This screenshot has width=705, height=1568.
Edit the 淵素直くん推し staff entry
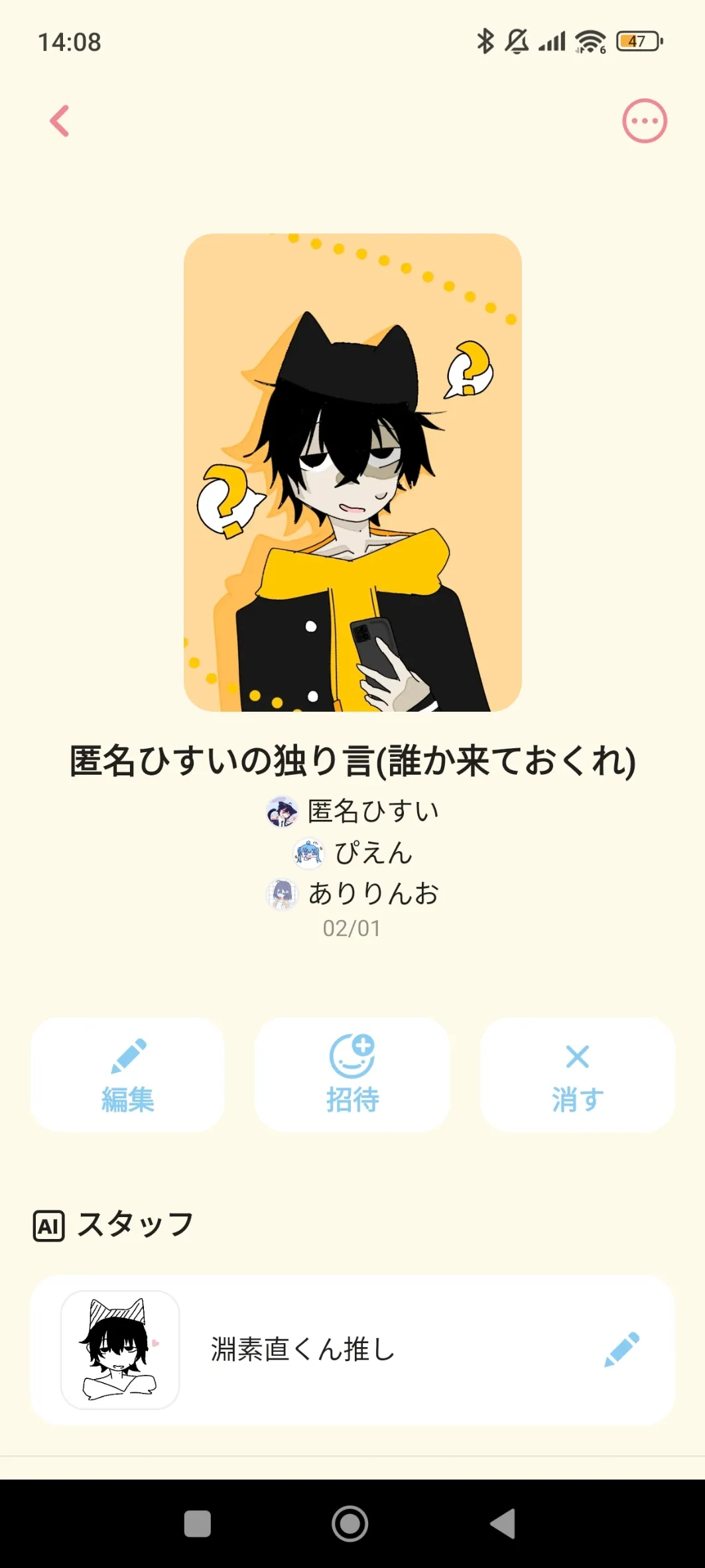[x=621, y=1349]
